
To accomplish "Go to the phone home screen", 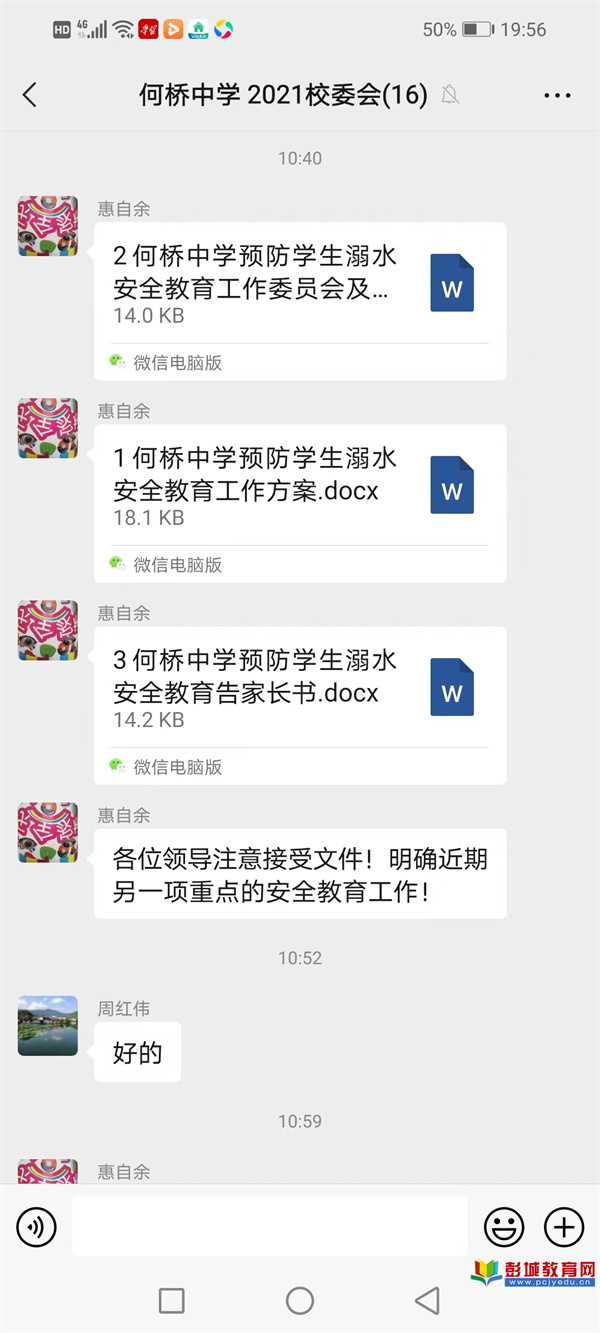I will (x=300, y=1300).
